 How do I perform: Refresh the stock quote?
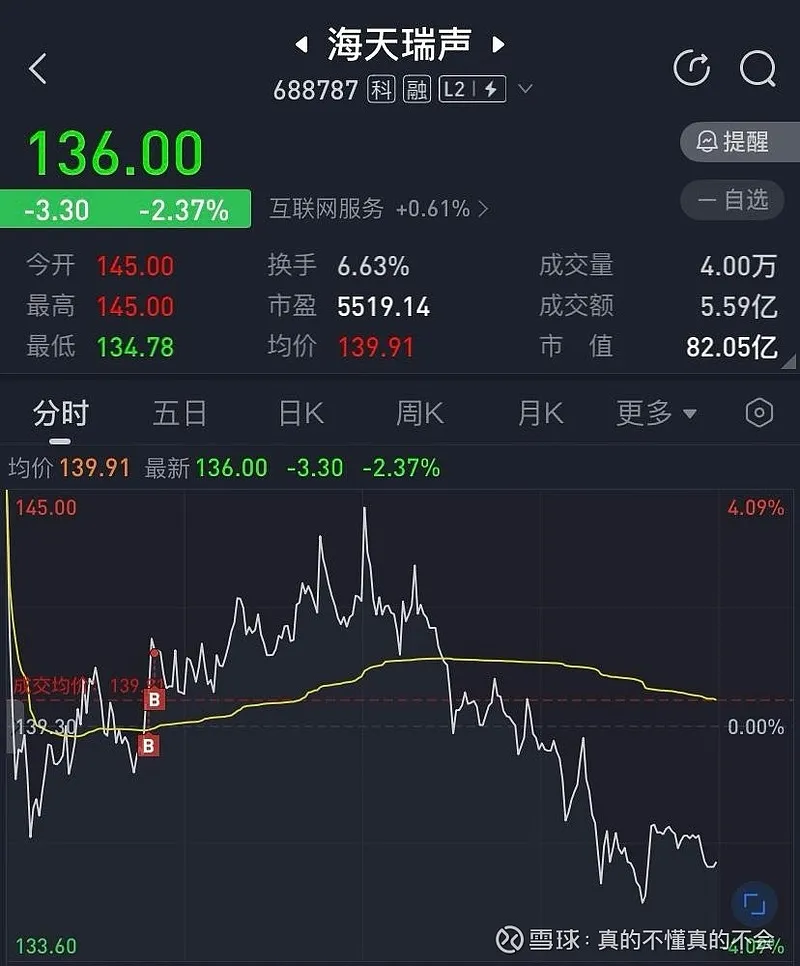[x=691, y=68]
